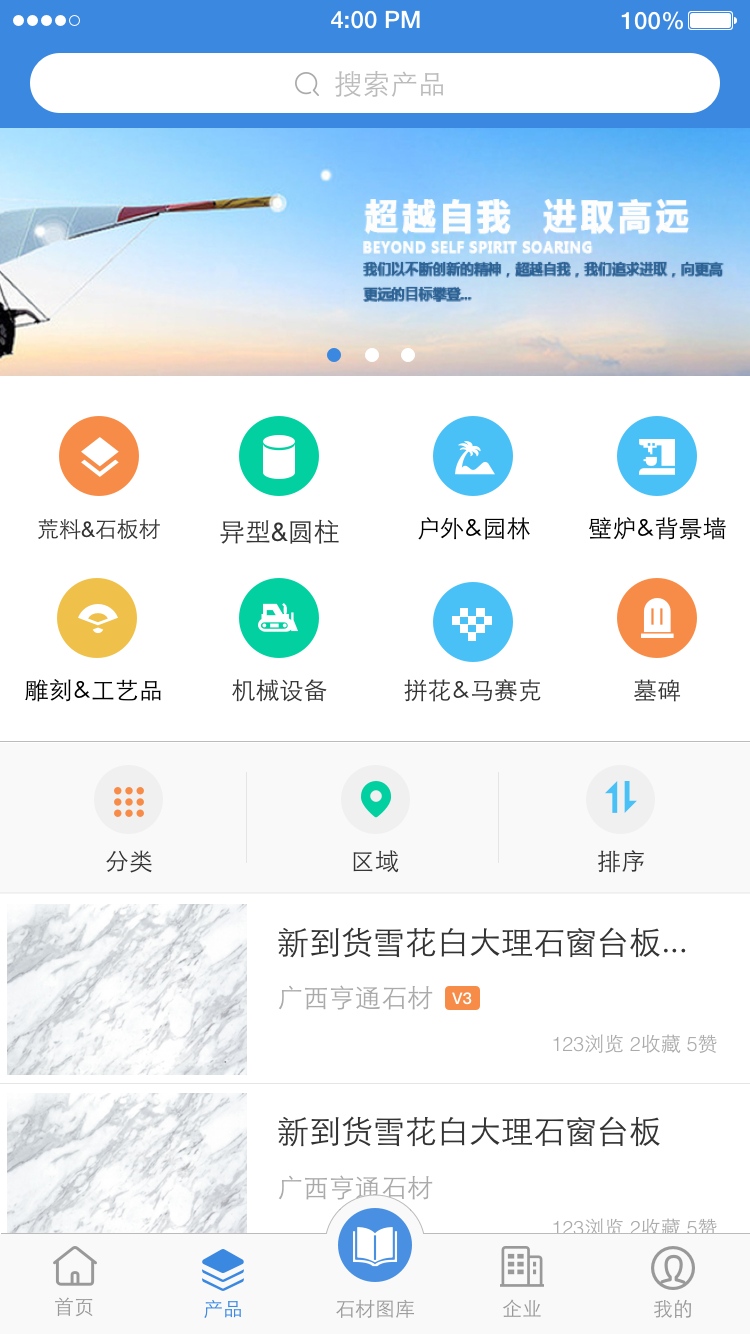
Task: Select the 雕刻&工艺品 carving icon
Action: click(x=98, y=618)
